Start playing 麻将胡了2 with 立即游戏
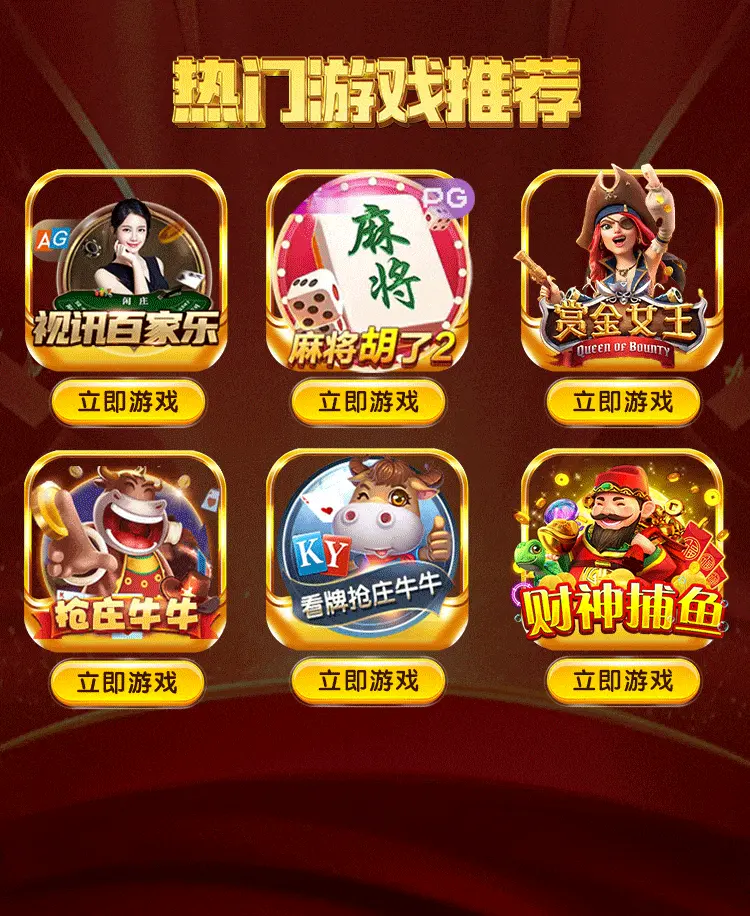 pos(368,403)
